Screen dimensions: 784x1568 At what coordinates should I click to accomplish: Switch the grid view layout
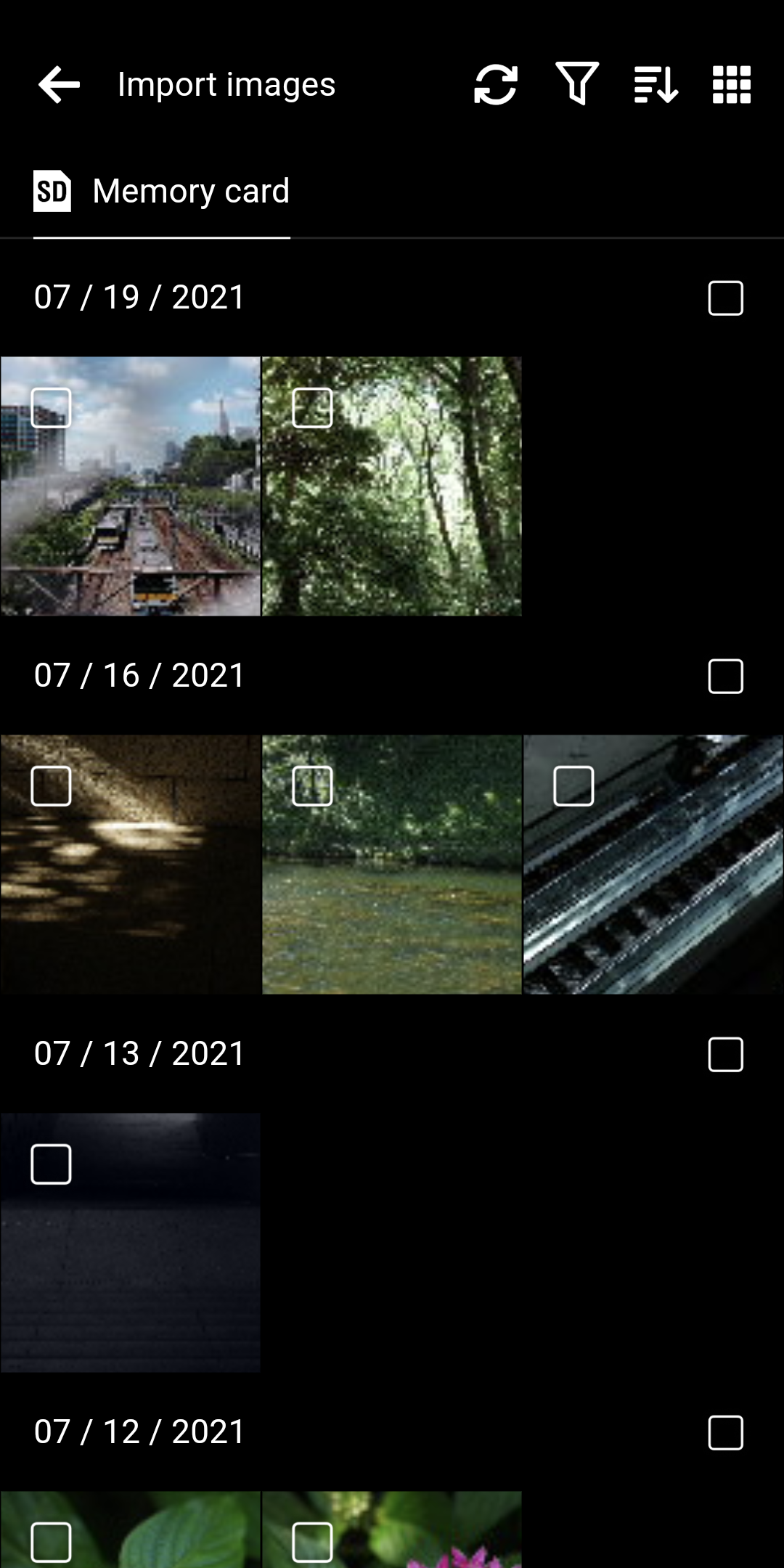[731, 85]
